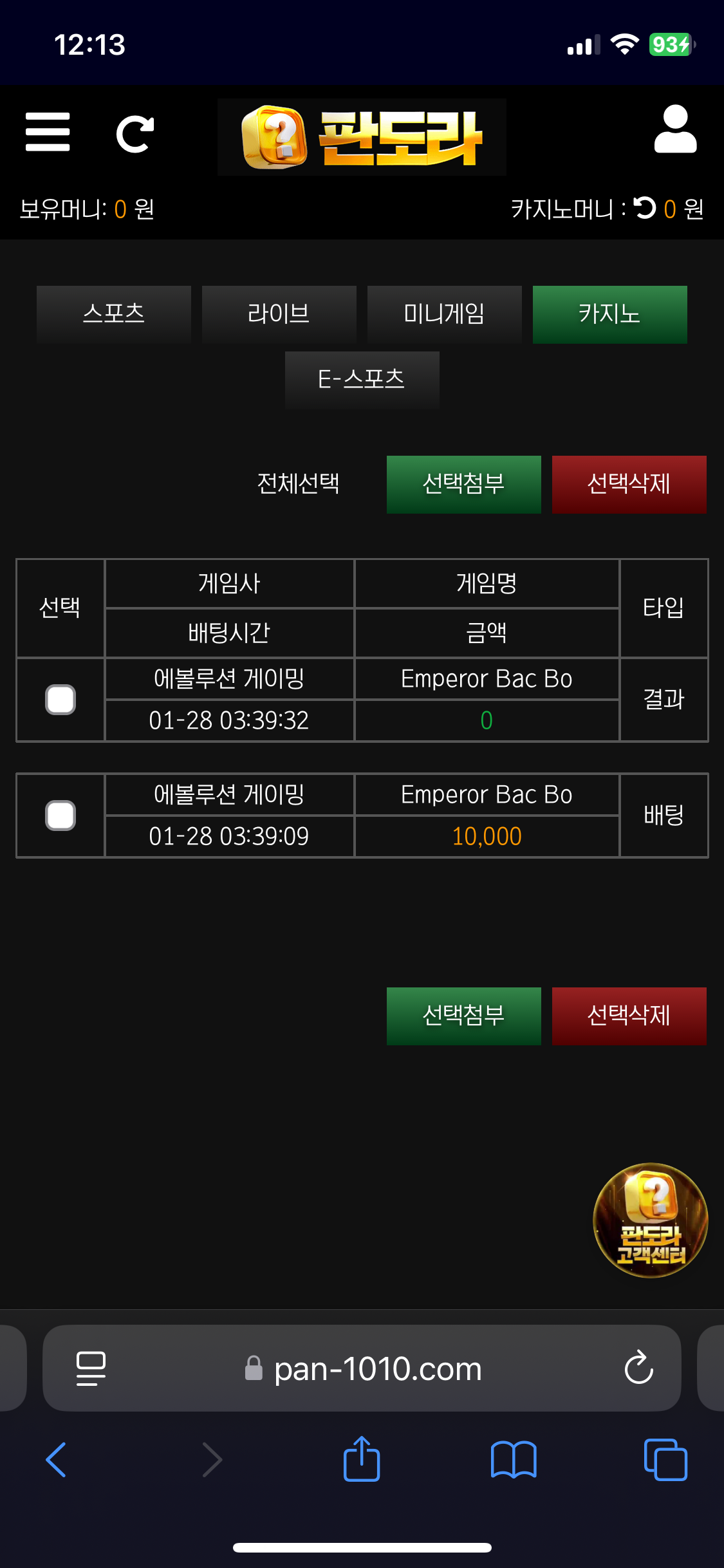Check the 03:39:32 bet row checkbox
This screenshot has height=1568, width=724.
point(60,700)
